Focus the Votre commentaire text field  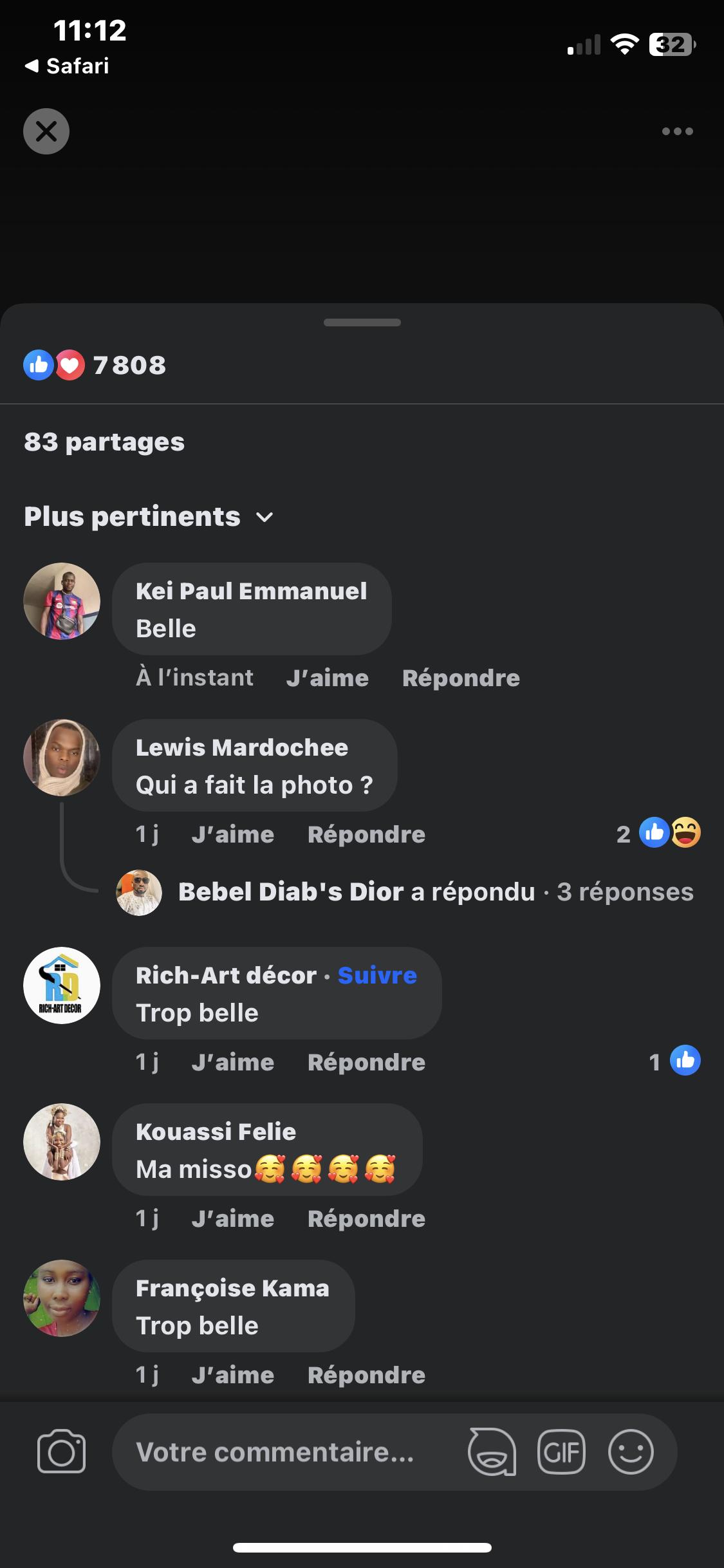[x=277, y=1452]
